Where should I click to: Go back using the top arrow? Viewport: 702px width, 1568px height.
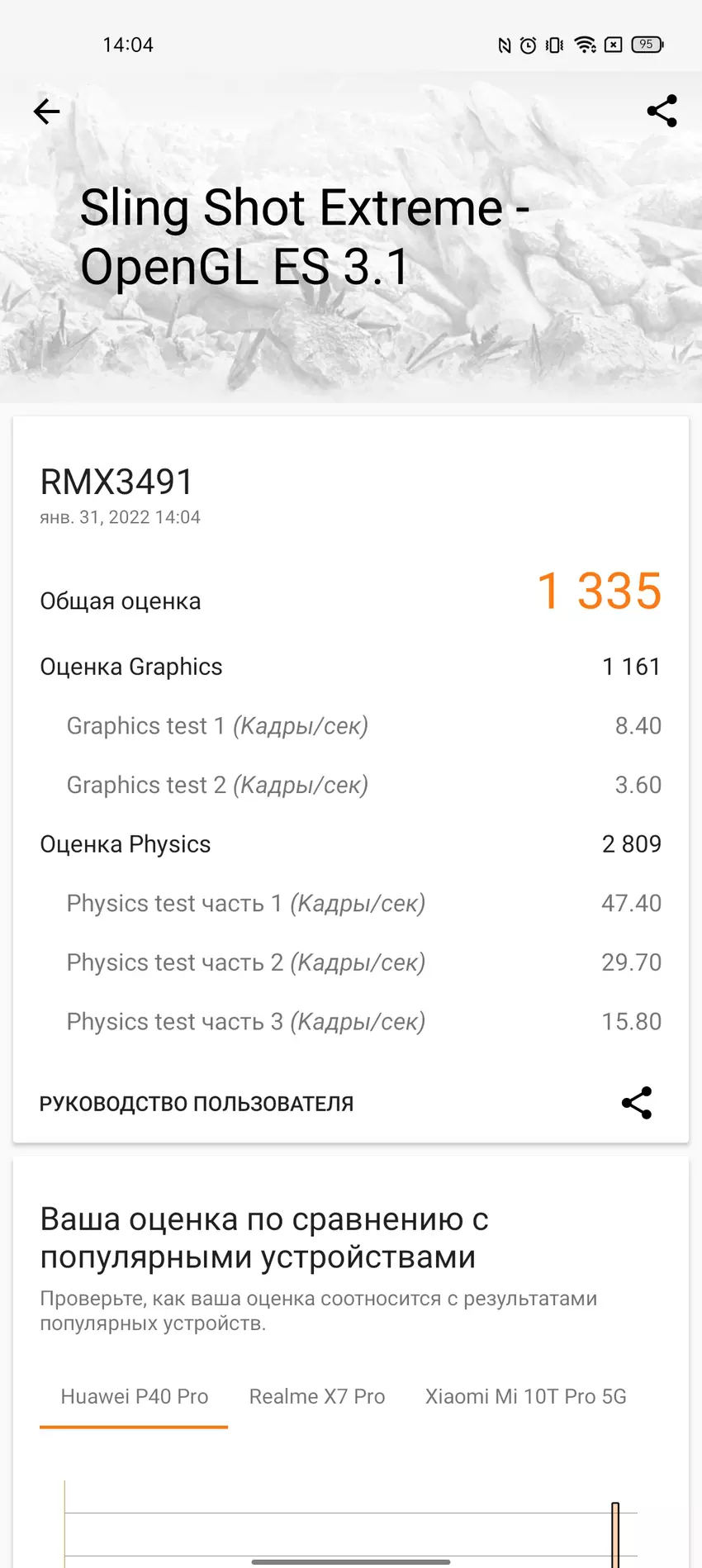coord(47,112)
